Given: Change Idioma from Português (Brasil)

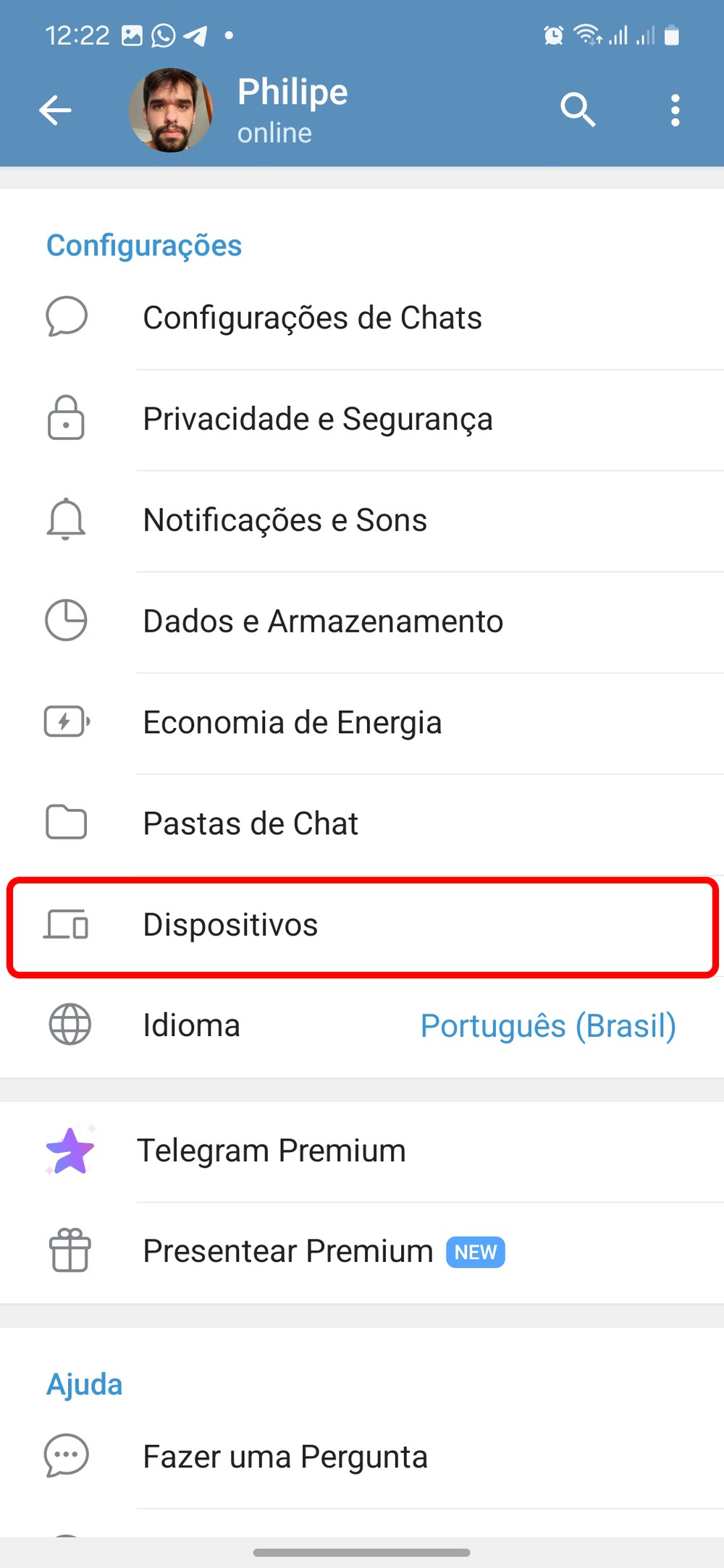Looking at the screenshot, I should [x=547, y=1026].
